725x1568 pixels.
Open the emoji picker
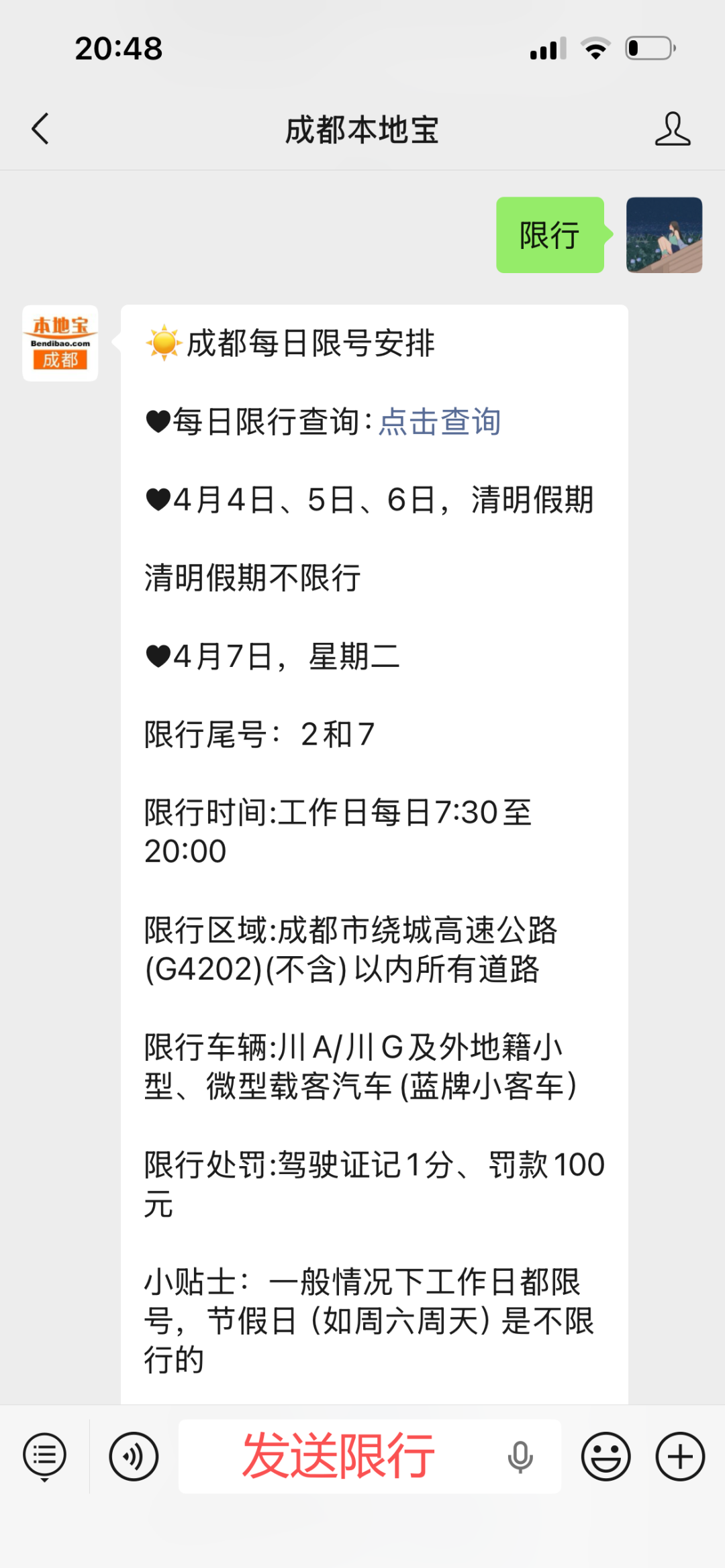pos(606,1456)
